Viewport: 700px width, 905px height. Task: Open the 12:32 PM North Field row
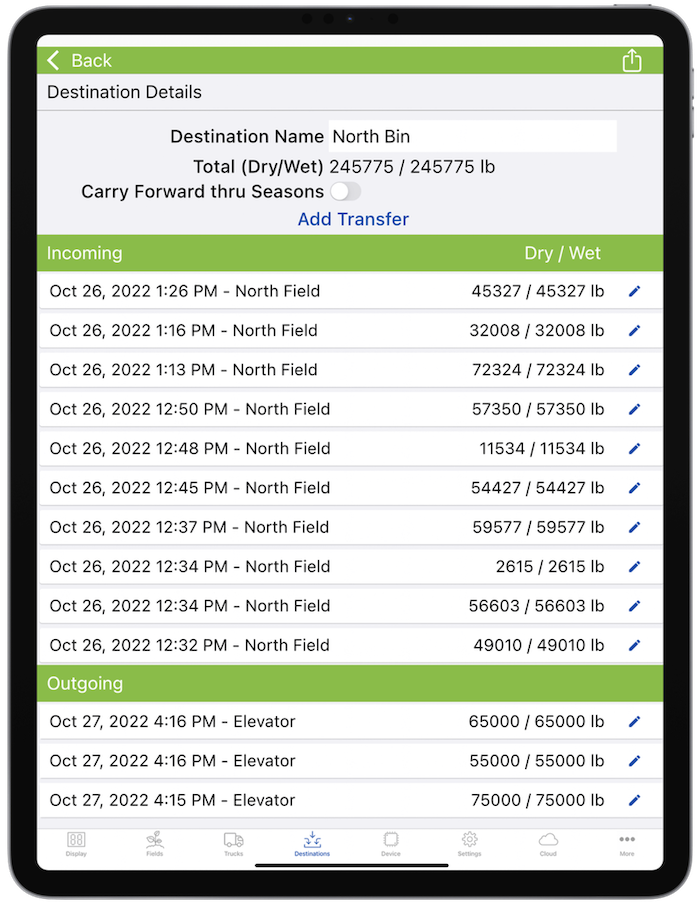[x=300, y=646]
